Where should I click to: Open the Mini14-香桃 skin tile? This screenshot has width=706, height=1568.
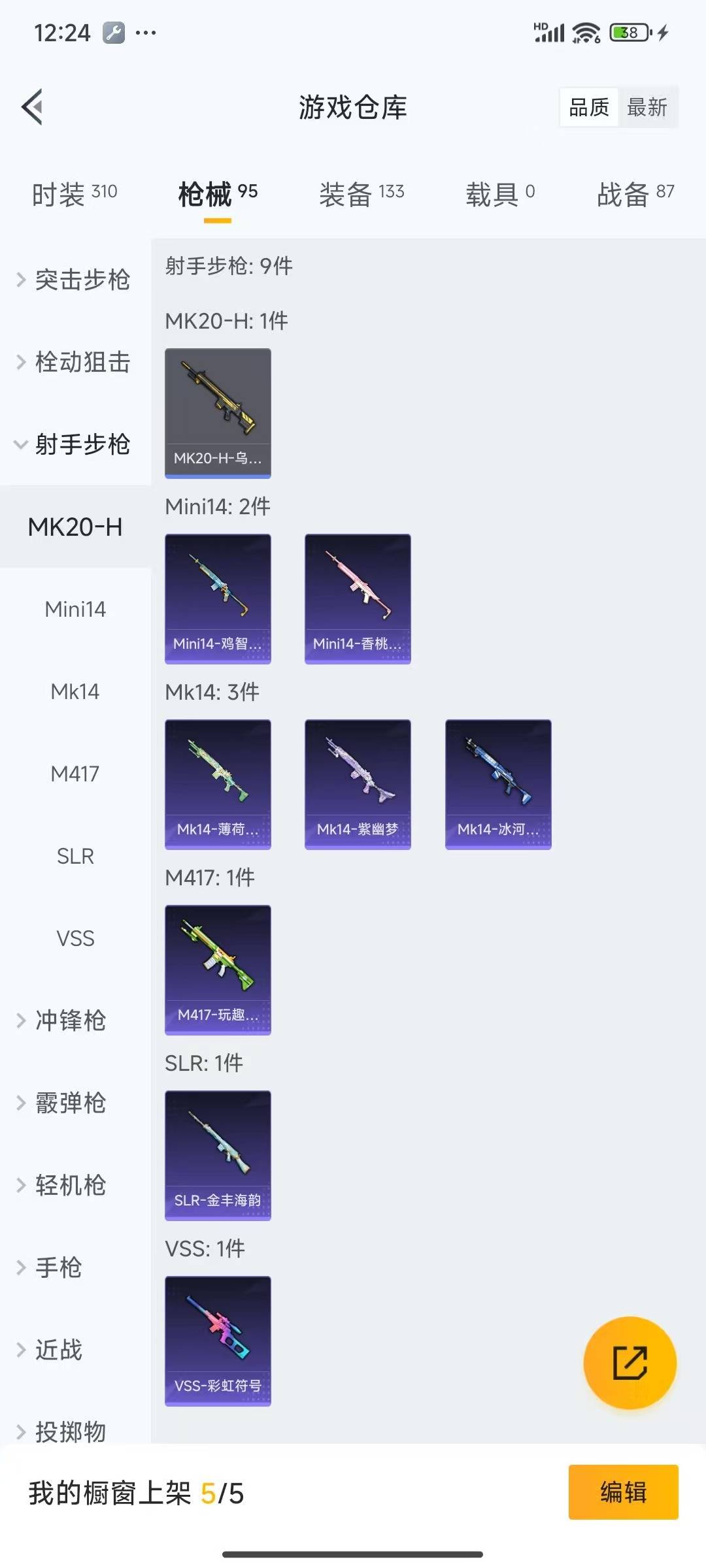tap(358, 598)
